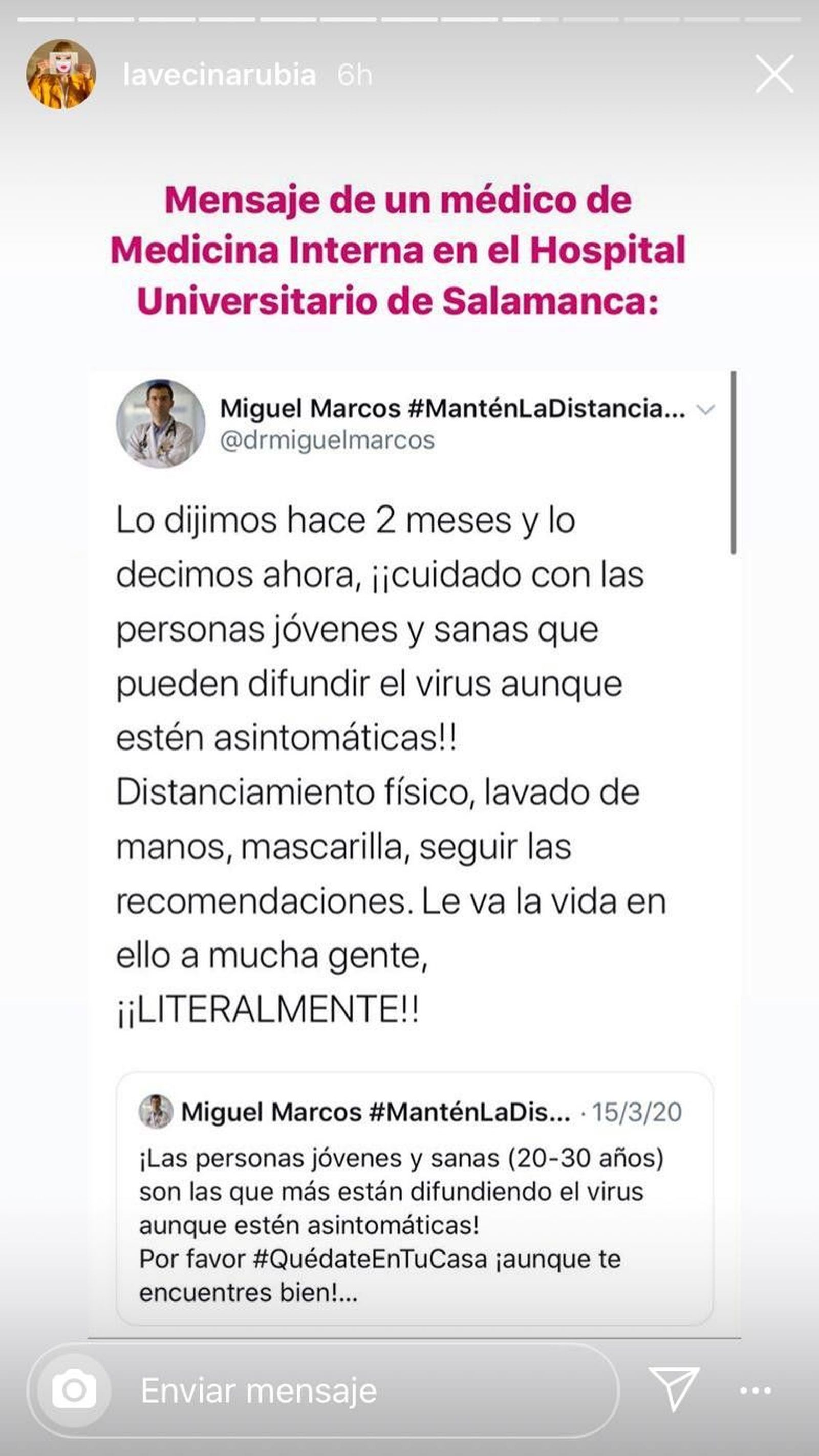Image resolution: width=819 pixels, height=1456 pixels.
Task: Open lavecinarubia's profile picture
Action: [61, 74]
